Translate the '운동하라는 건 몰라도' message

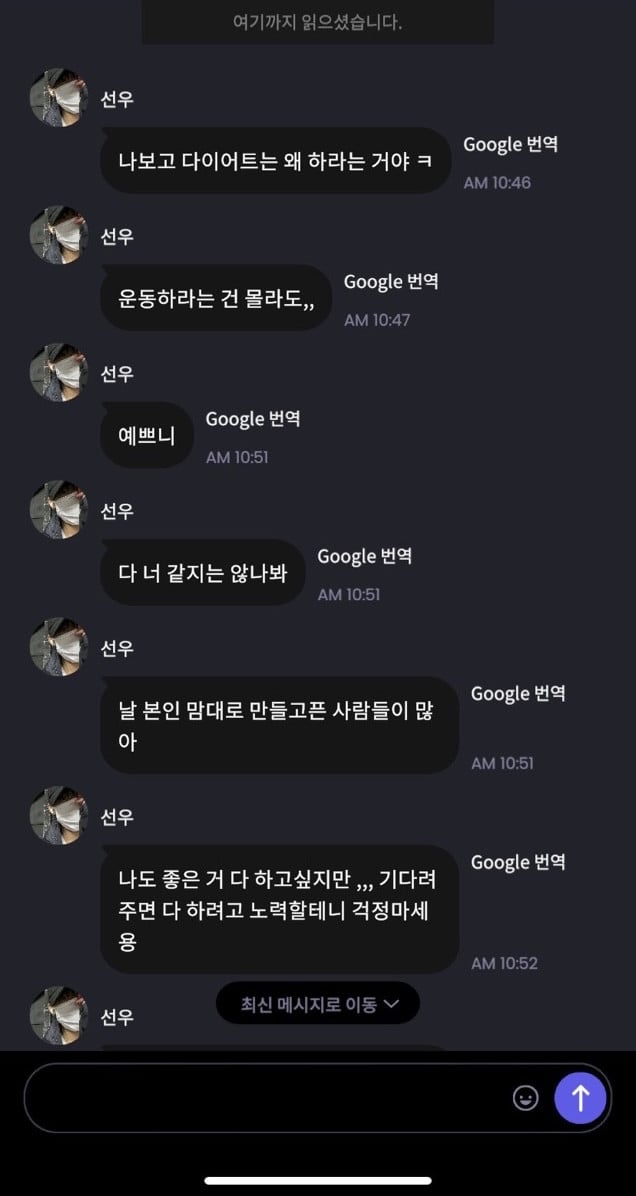click(391, 281)
